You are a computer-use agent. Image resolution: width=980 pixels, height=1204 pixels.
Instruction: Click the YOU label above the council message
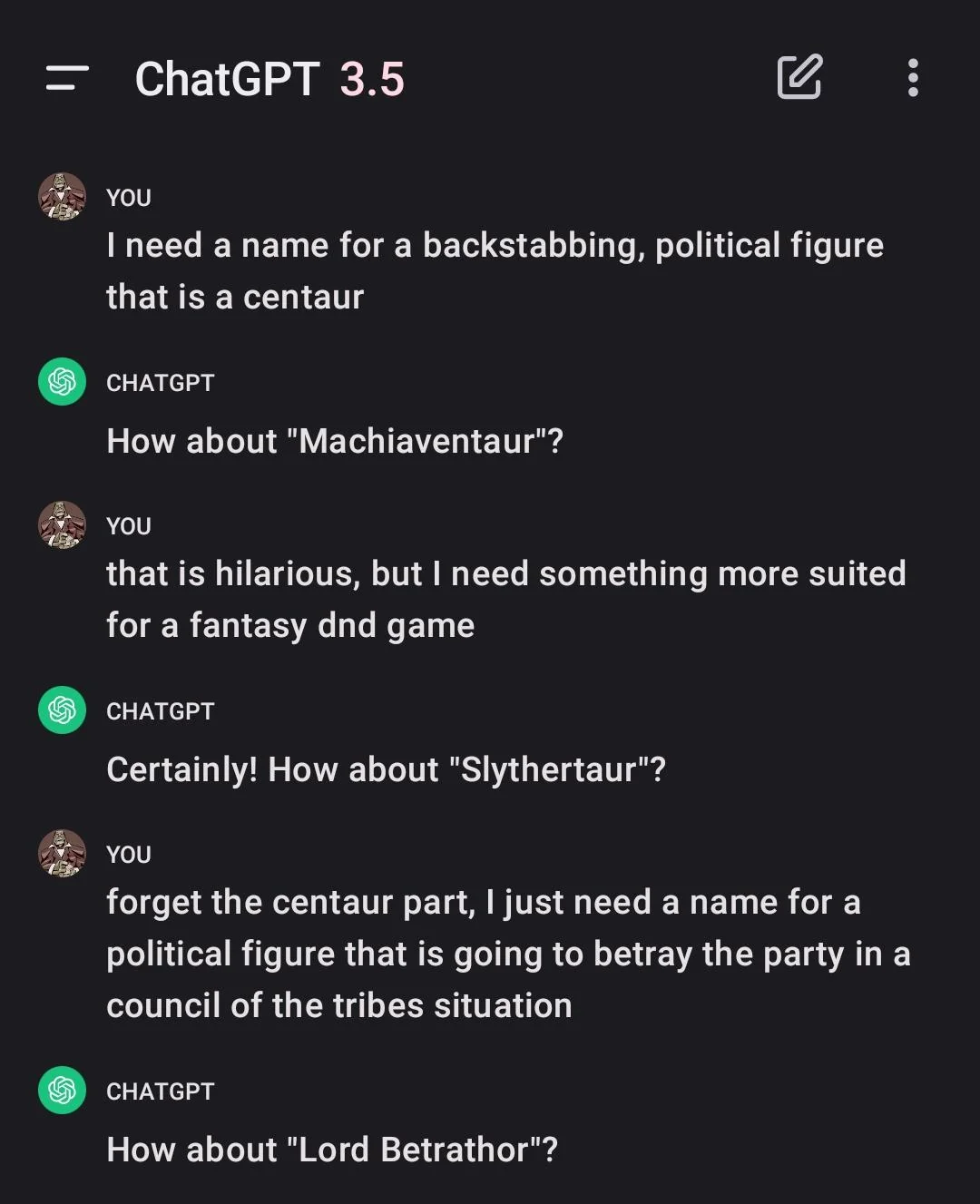point(128,854)
